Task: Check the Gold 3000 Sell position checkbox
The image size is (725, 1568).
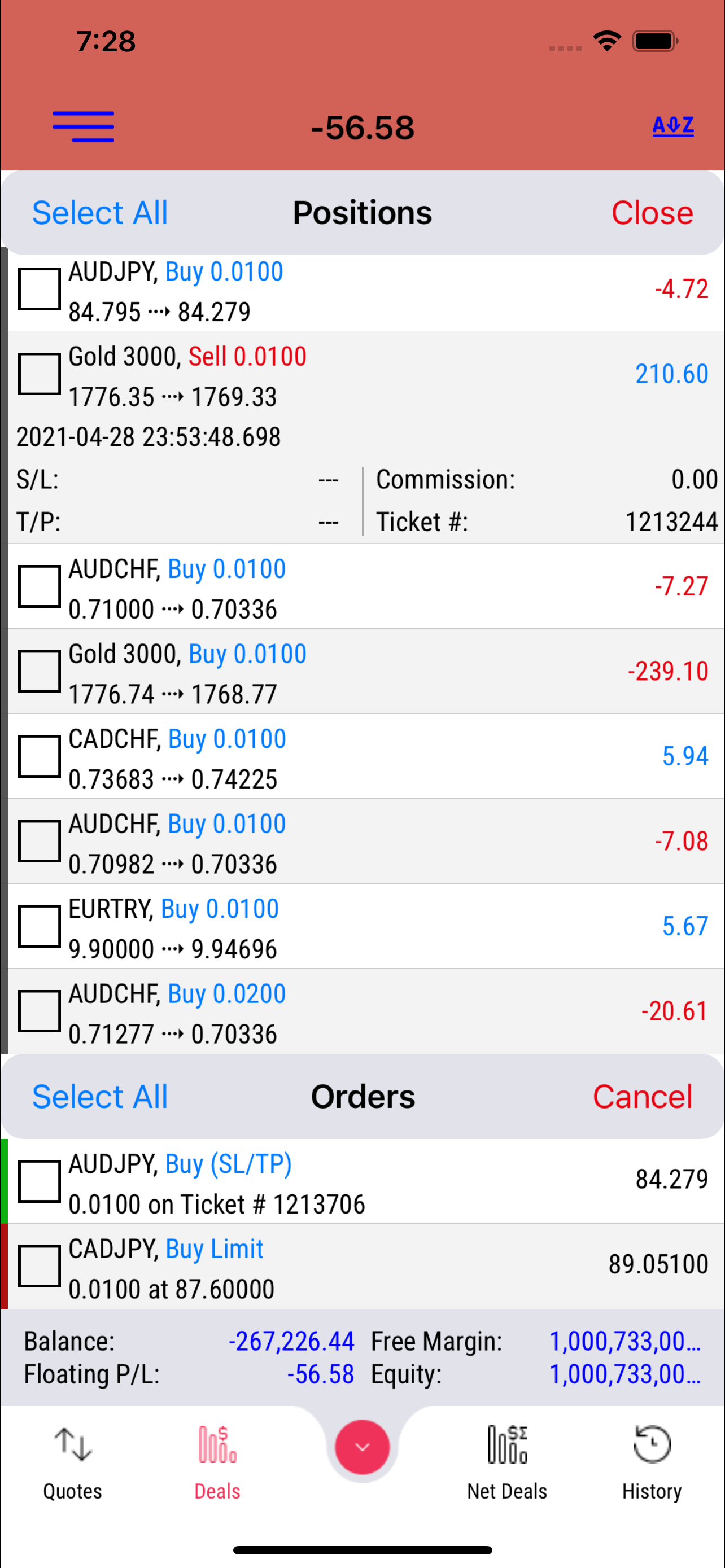Action: point(40,374)
